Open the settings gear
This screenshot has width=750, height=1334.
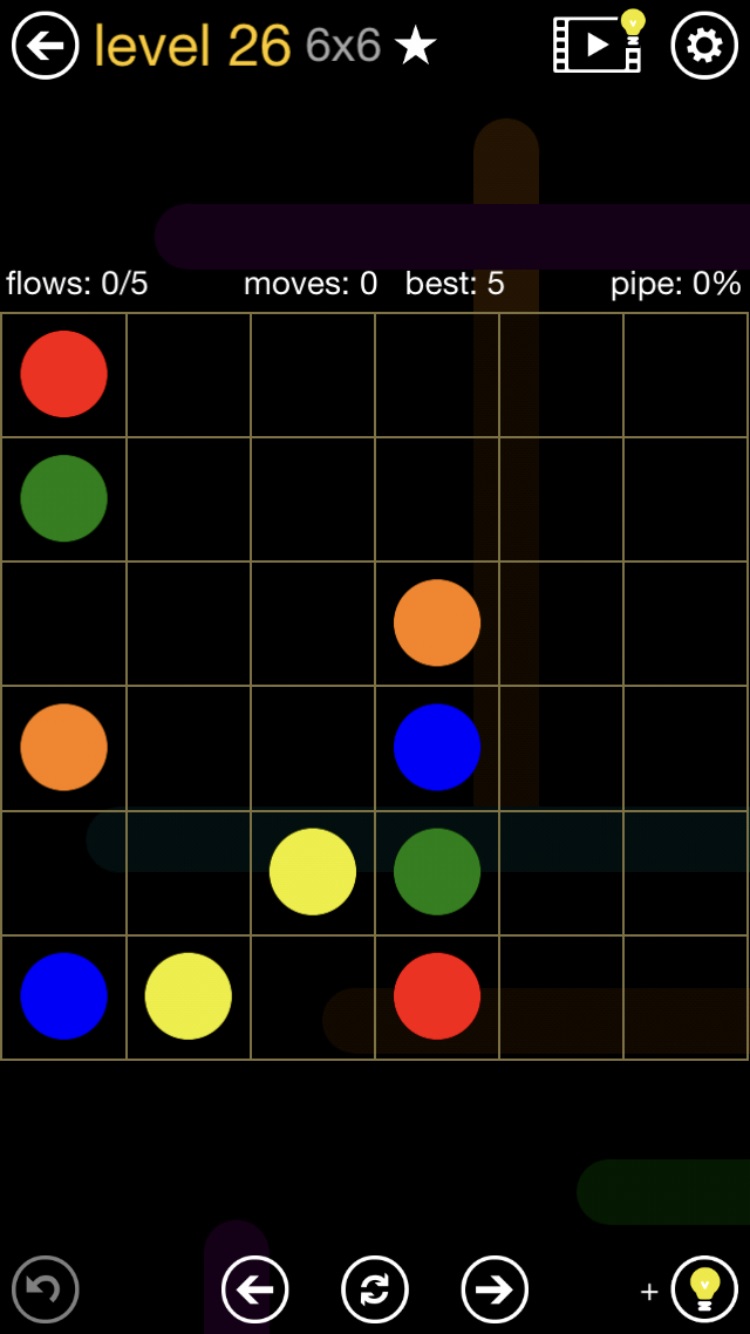pyautogui.click(x=704, y=46)
